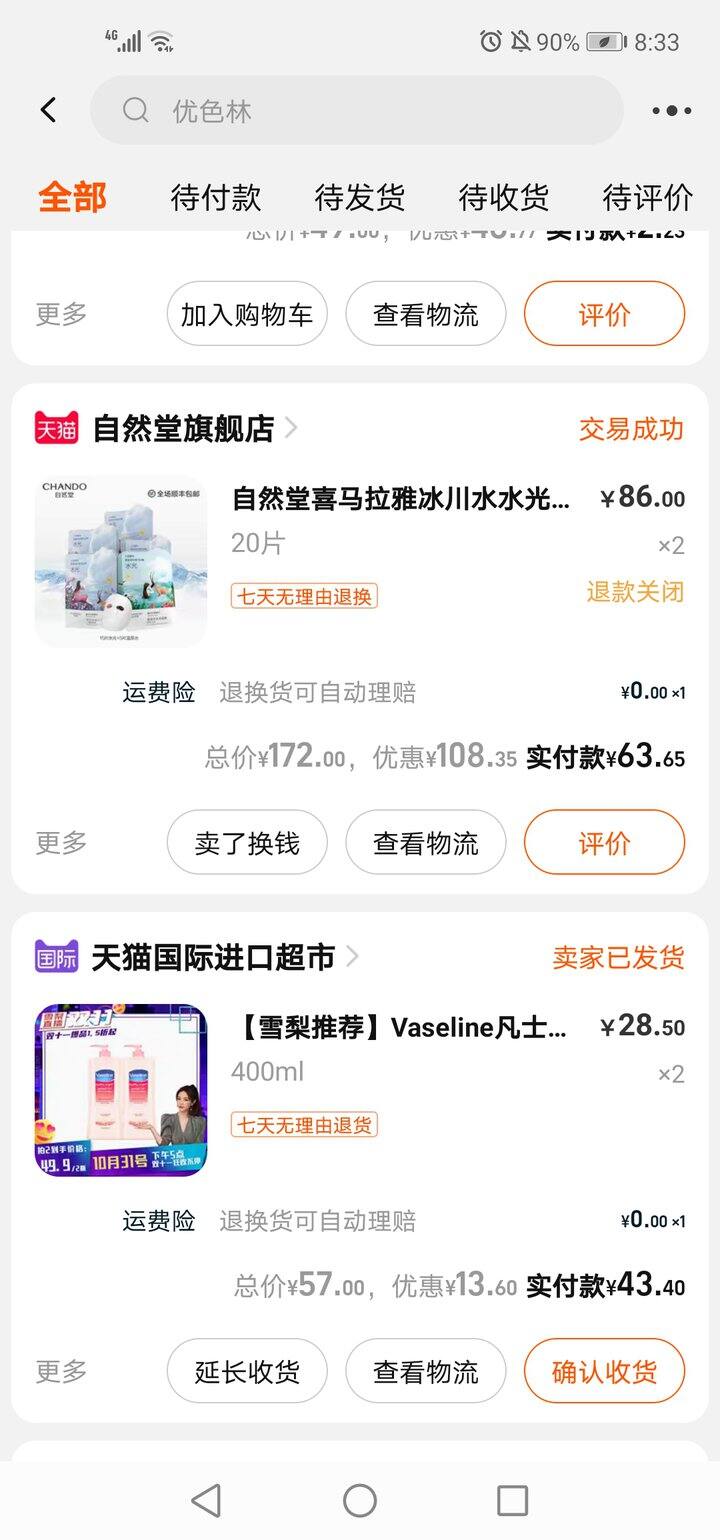Screen dimensions: 720x1540
Task: Open the three-dot overflow menu
Action: (x=671, y=111)
